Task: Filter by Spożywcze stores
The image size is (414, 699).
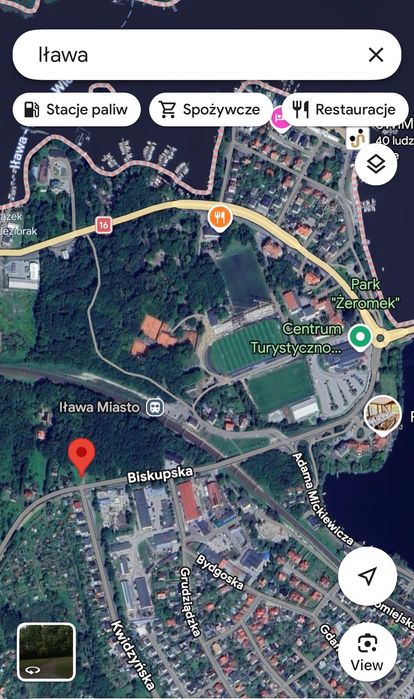Action: pyautogui.click(x=210, y=109)
